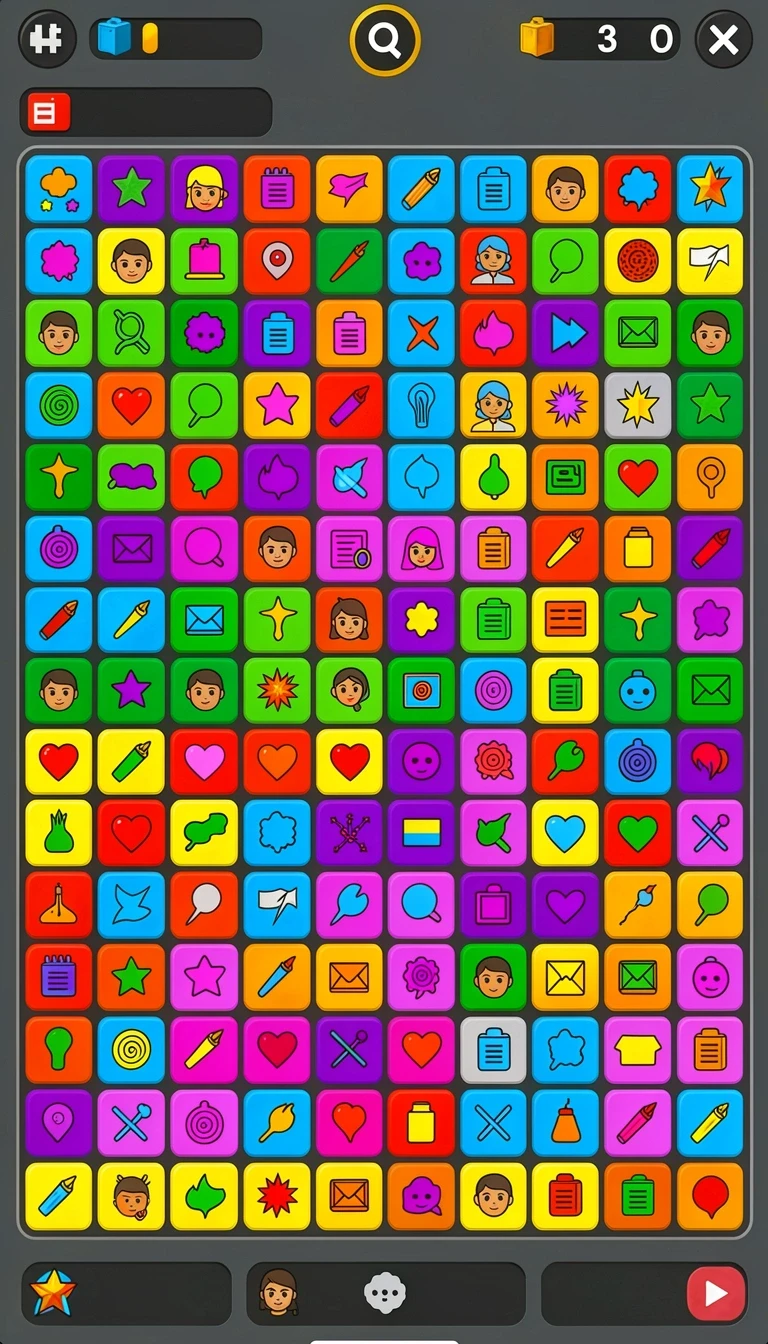Select the blue-and-yellow flag on purple tile
The height and width of the screenshot is (1344, 768).
tap(421, 833)
